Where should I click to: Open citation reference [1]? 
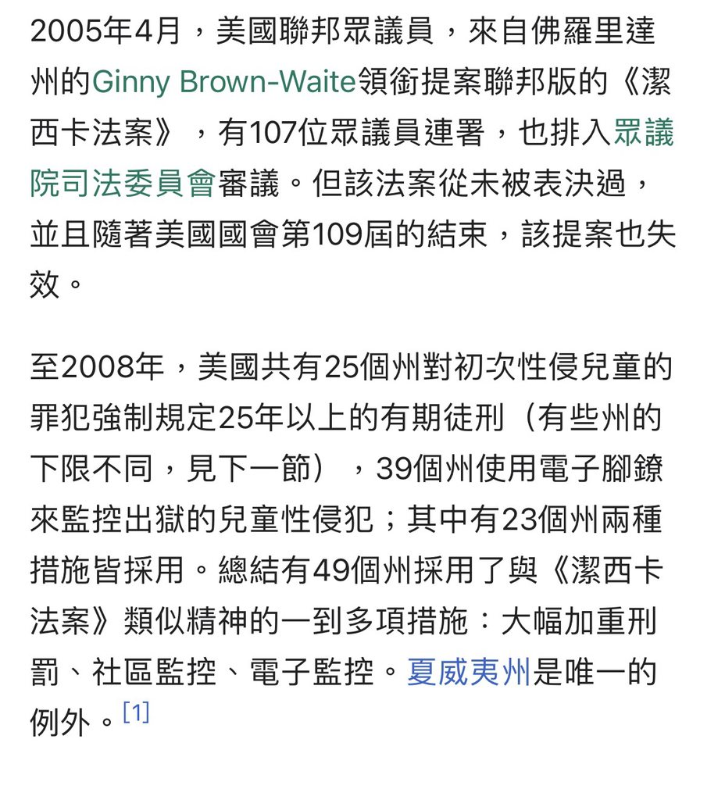[x=136, y=713]
